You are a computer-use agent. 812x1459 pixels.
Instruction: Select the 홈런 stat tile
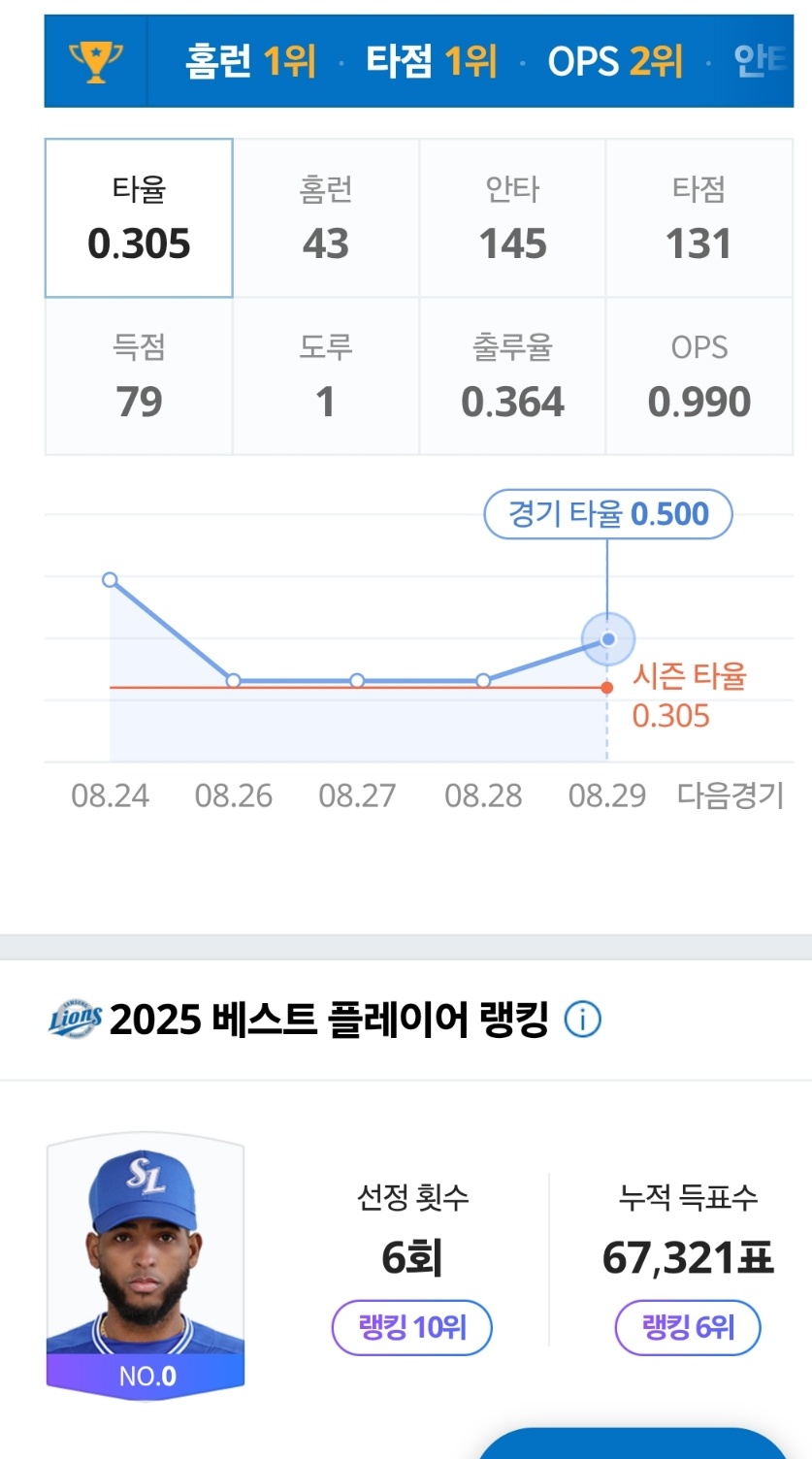coord(326,218)
